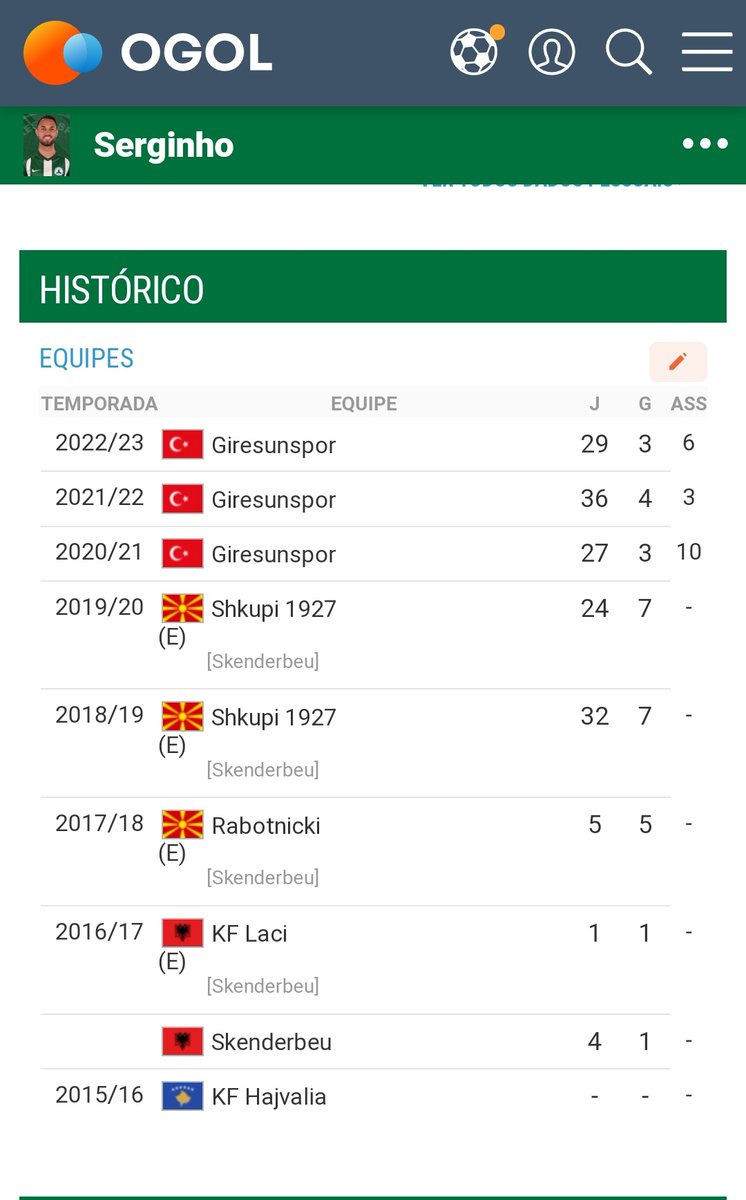Open the hamburger menu
Image resolution: width=746 pixels, height=1200 pixels.
click(707, 52)
